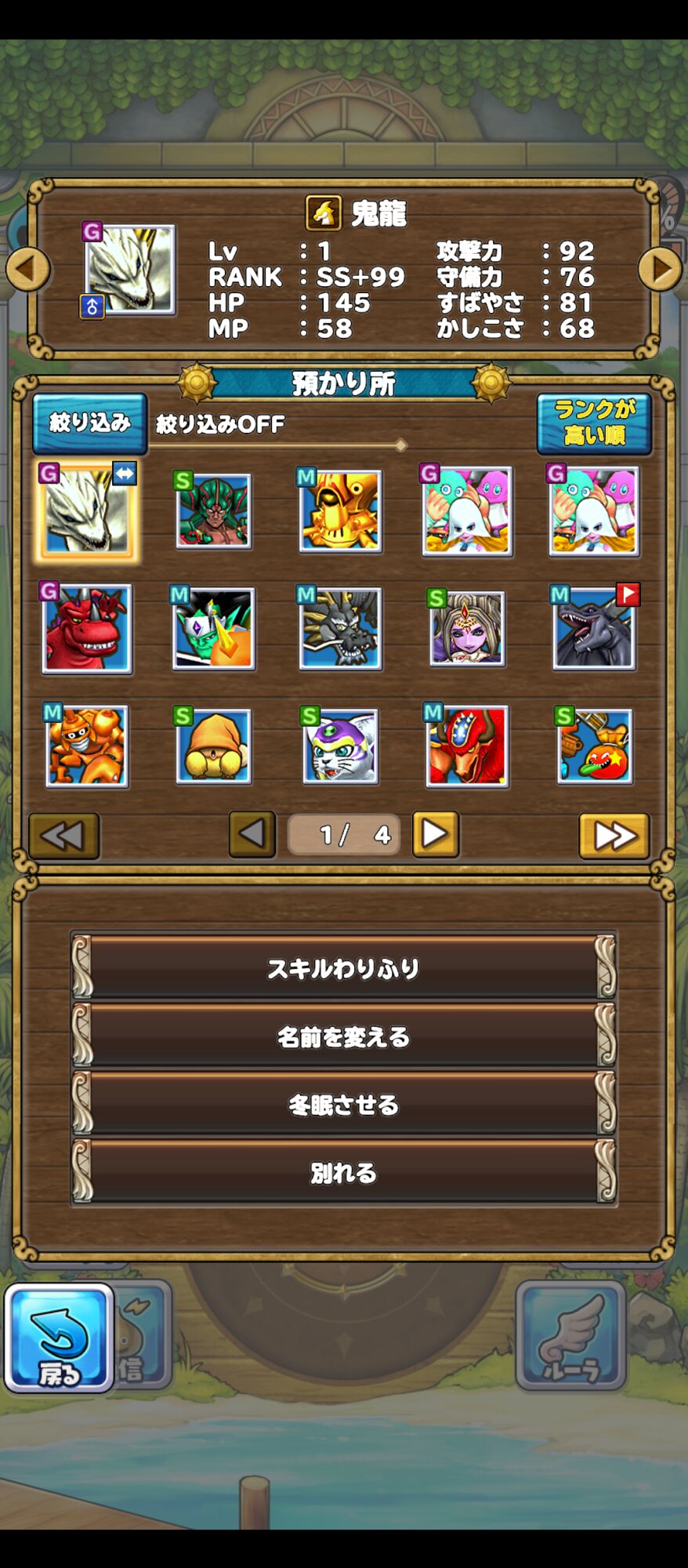Open スキルわりふり skill allocation
The height and width of the screenshot is (1568, 688).
[343, 968]
